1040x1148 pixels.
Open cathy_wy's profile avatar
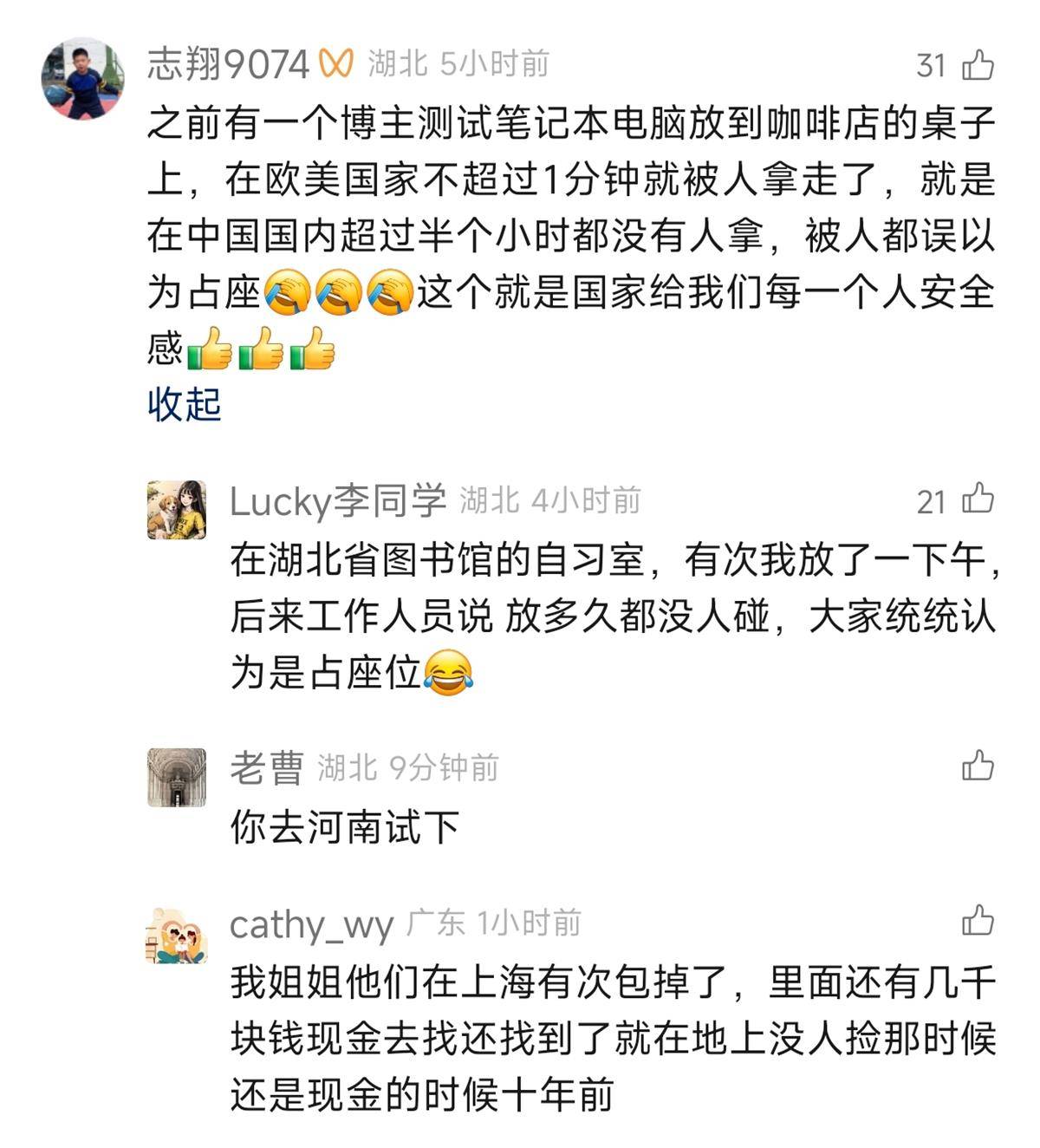click(x=177, y=935)
